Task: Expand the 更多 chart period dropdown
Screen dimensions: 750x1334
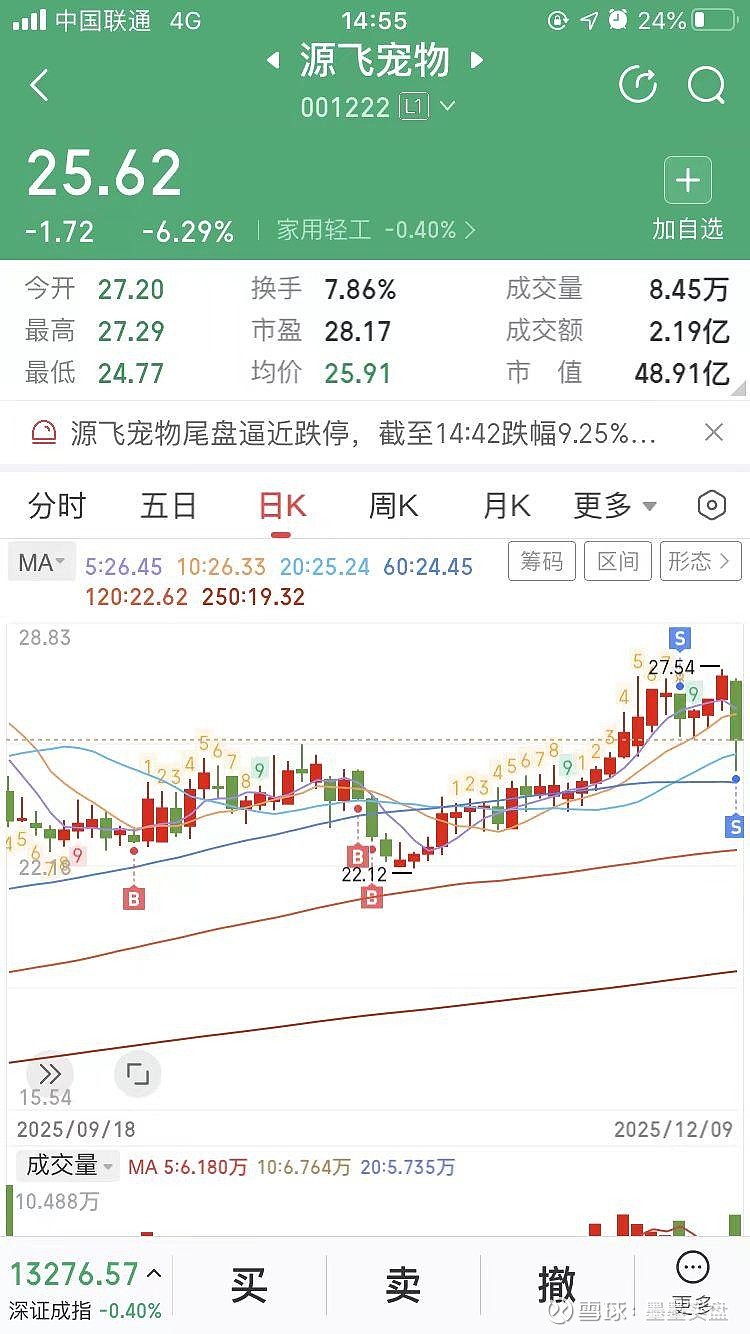Action: pos(614,506)
